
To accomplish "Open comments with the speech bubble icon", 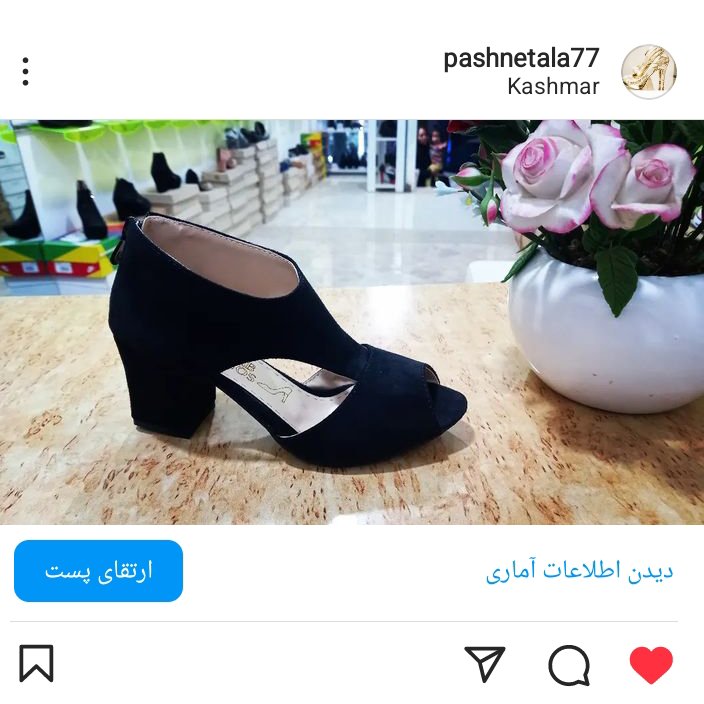I will click(x=568, y=665).
